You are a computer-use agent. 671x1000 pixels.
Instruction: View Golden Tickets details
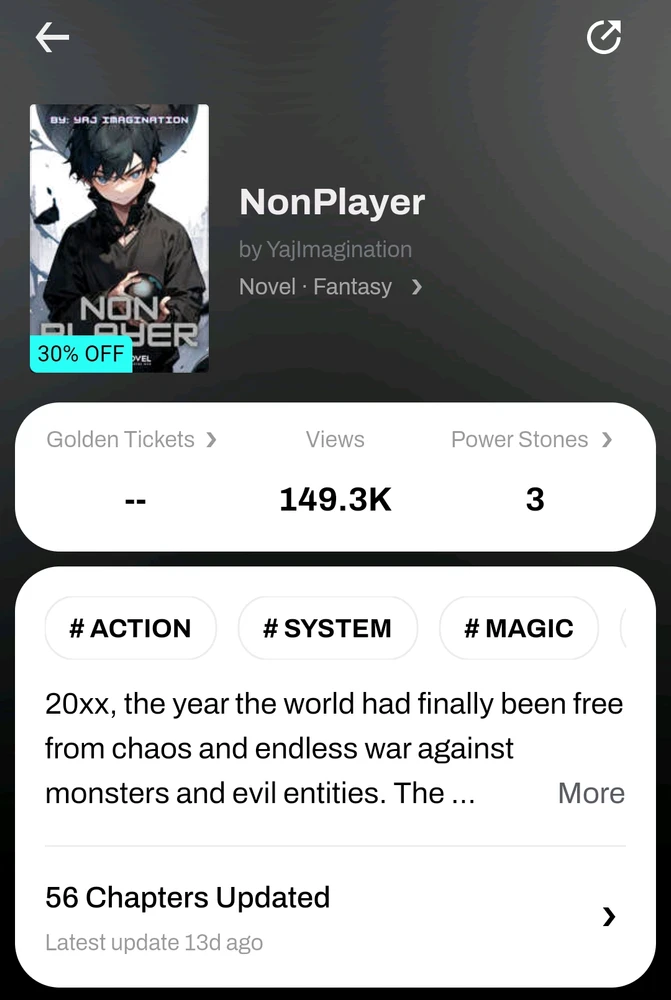pyautogui.click(x=131, y=439)
